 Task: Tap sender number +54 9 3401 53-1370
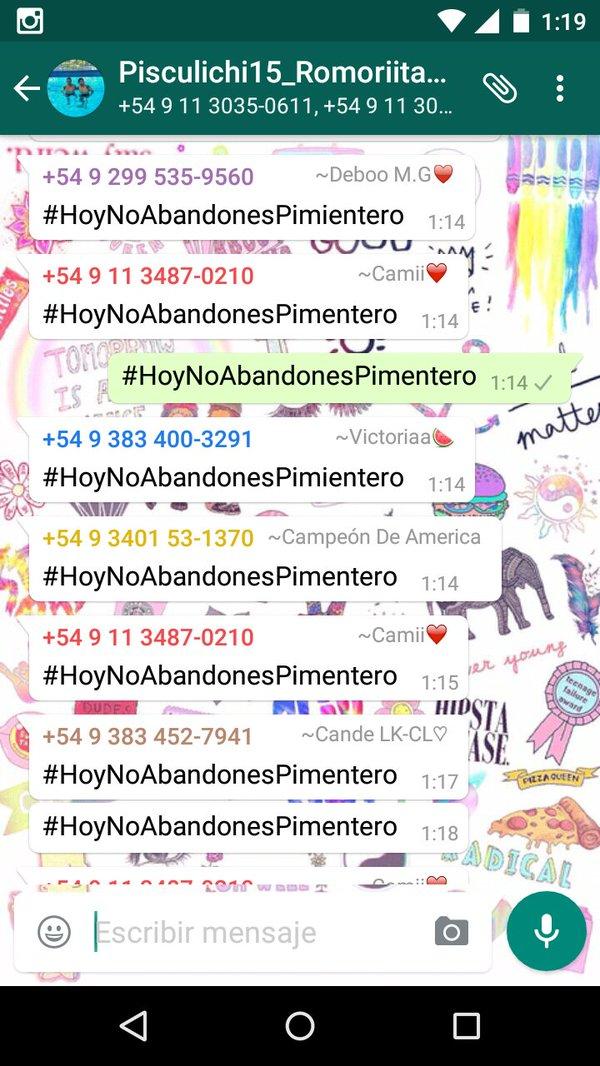[x=148, y=538]
